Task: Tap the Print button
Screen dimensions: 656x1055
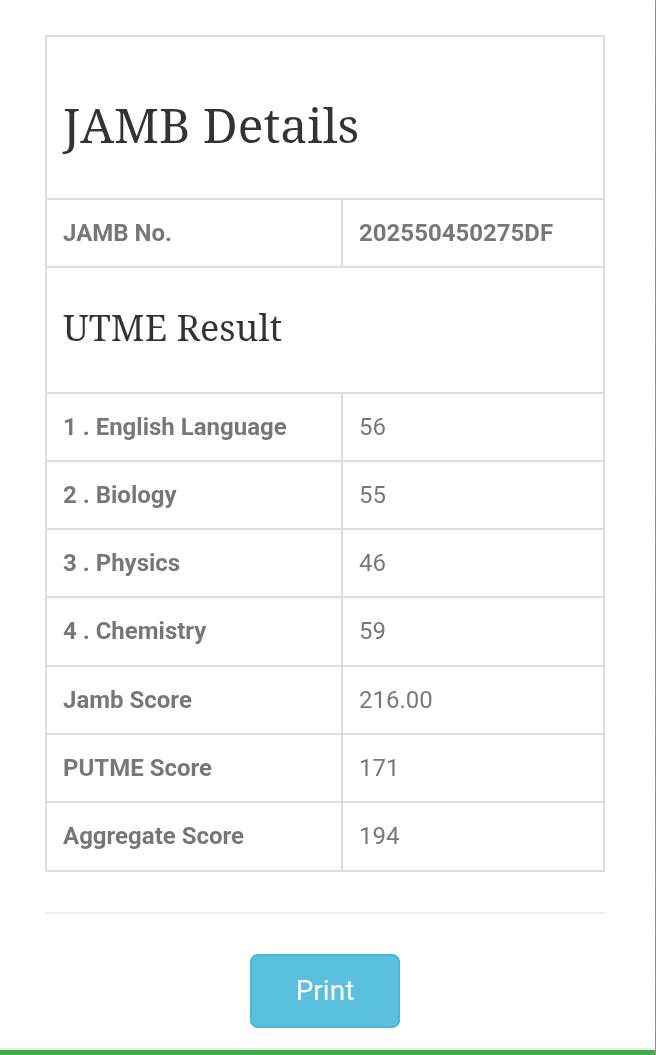Action: (x=325, y=990)
